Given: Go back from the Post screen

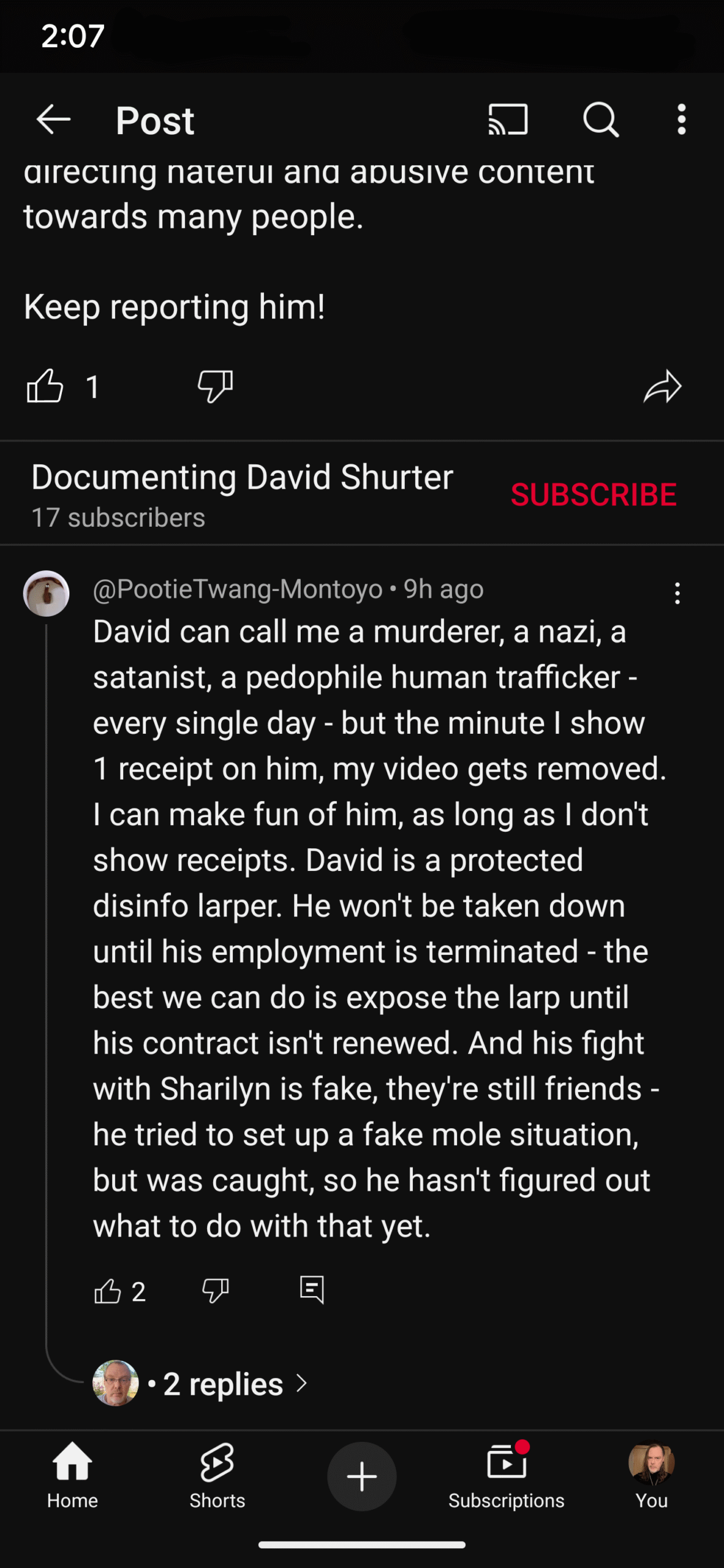Looking at the screenshot, I should [x=54, y=119].
